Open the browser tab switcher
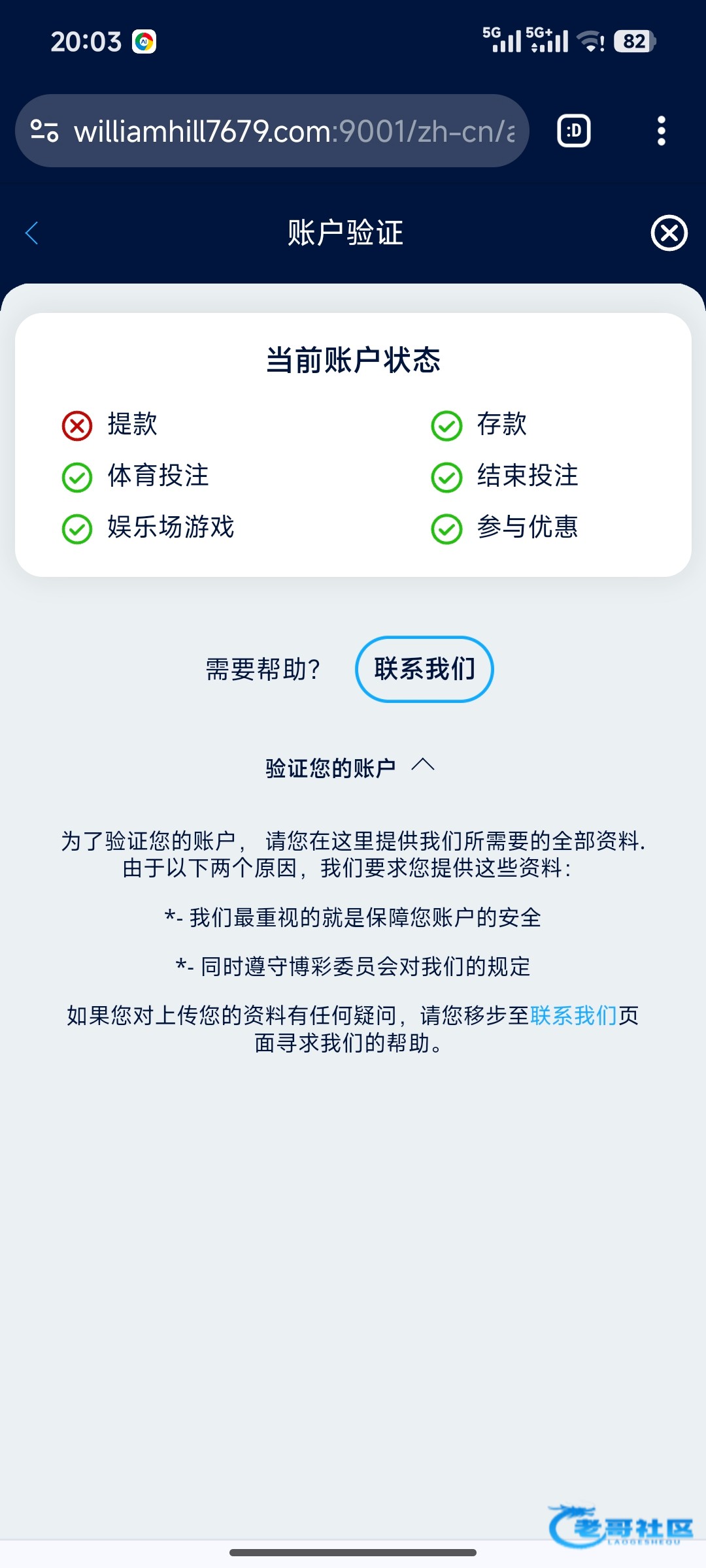The width and height of the screenshot is (706, 1568). tap(573, 131)
